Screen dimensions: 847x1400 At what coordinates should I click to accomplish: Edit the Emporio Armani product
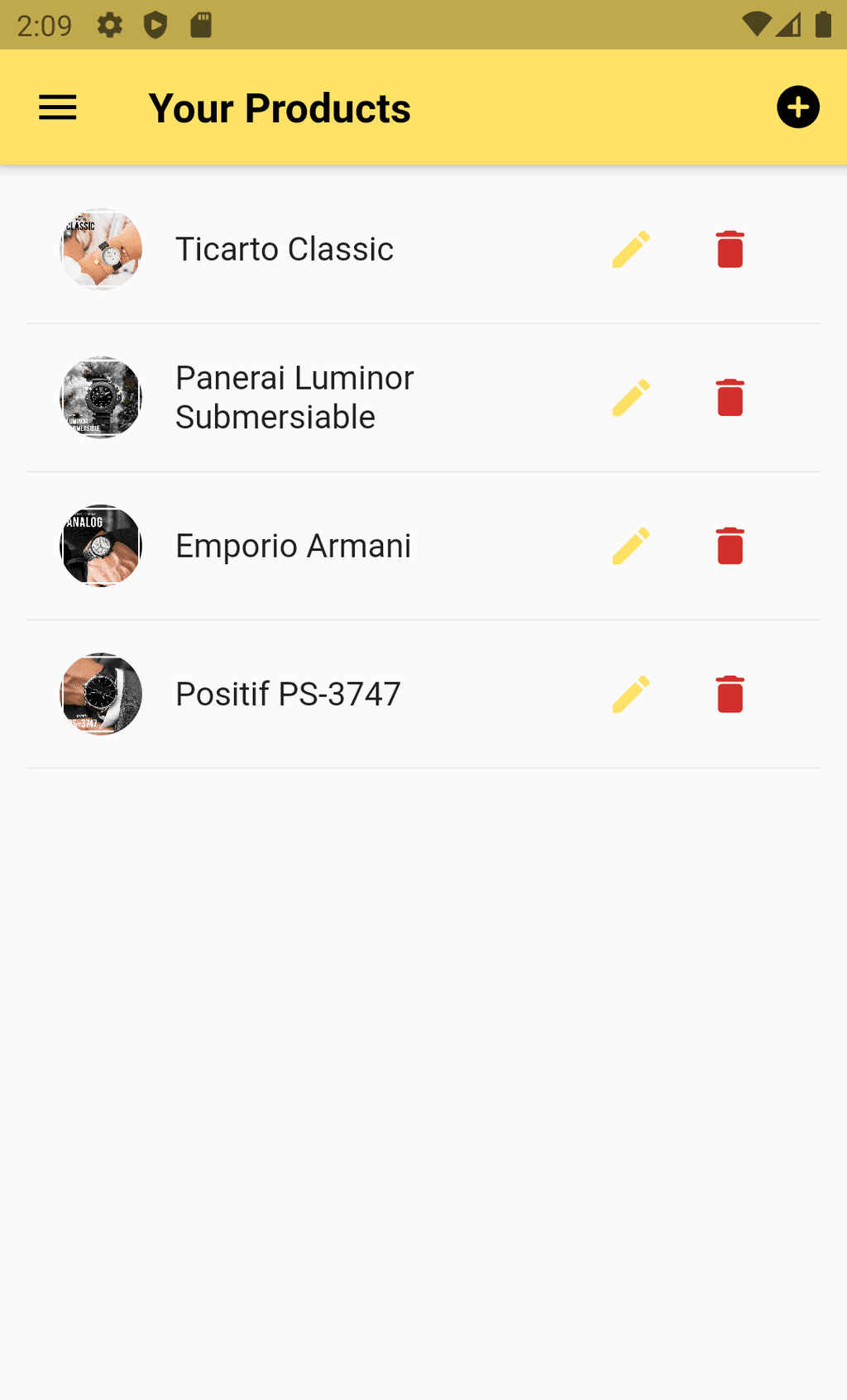631,546
